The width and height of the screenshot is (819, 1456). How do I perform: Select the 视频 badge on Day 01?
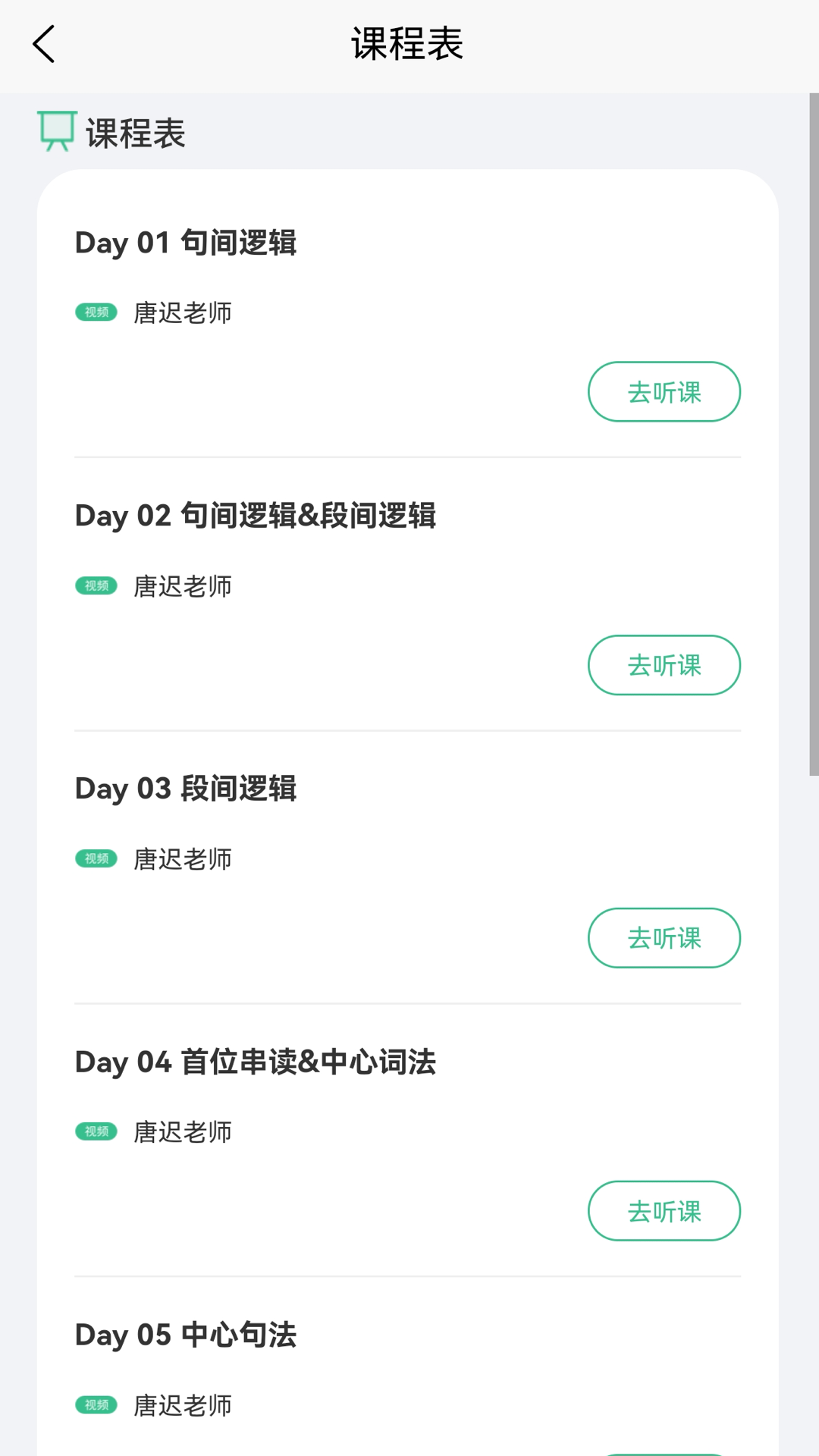[96, 312]
